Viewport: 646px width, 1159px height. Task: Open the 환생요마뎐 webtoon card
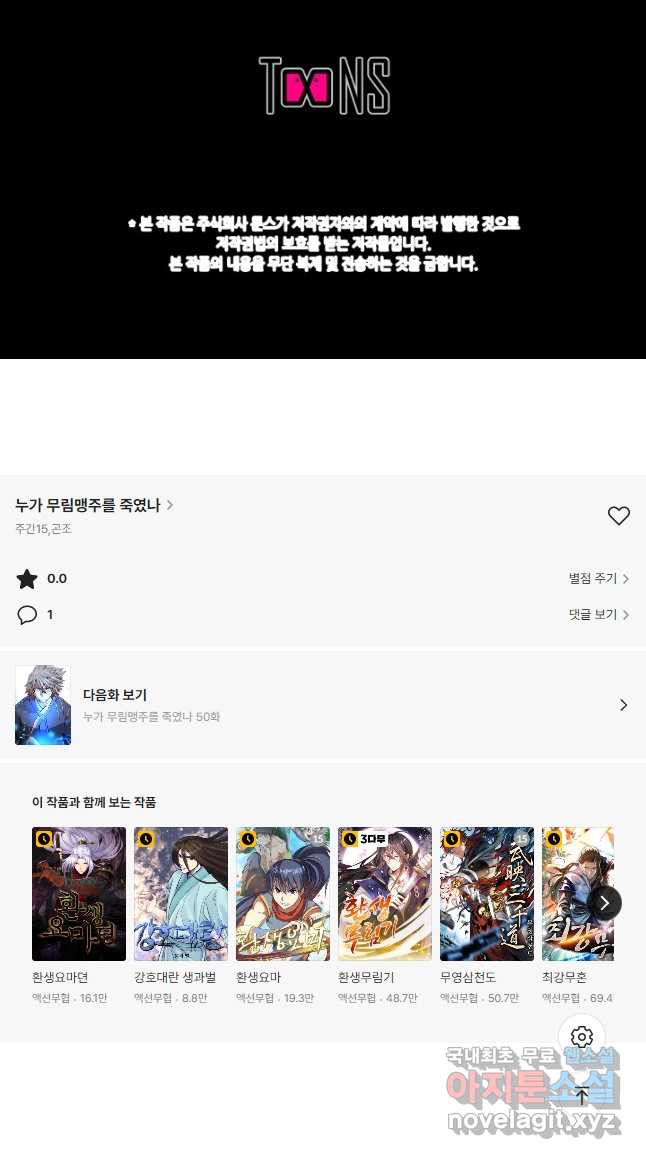[x=79, y=894]
